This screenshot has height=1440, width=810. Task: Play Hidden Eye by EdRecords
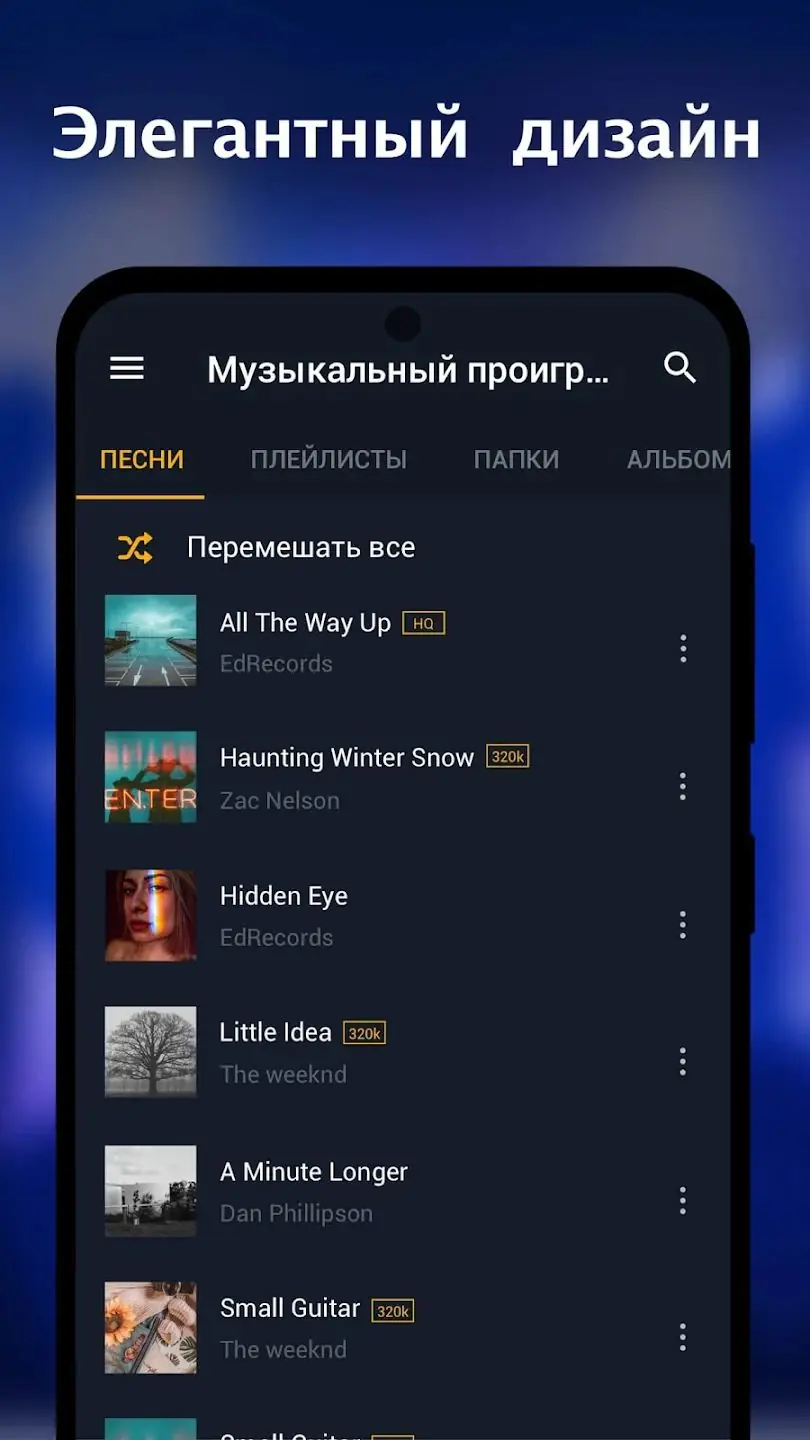284,913
